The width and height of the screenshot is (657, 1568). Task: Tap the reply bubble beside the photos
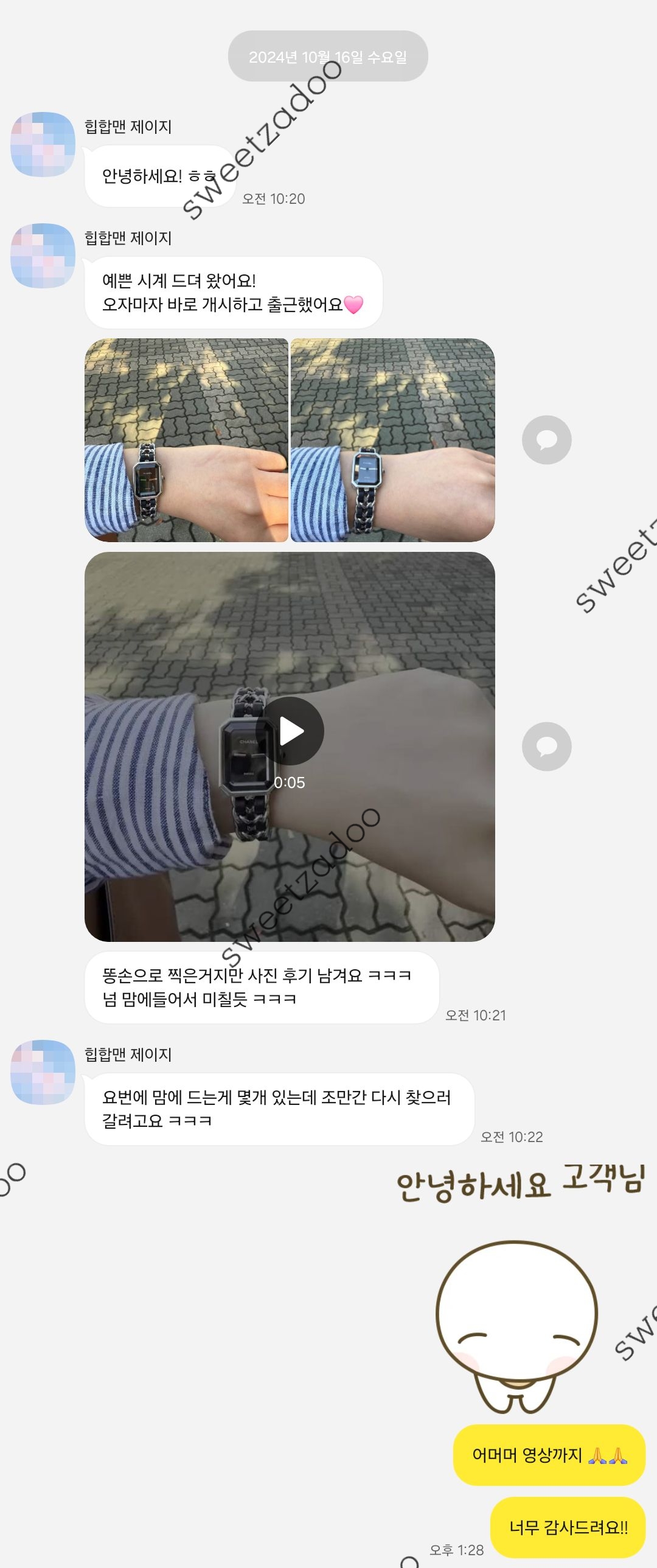pyautogui.click(x=546, y=440)
